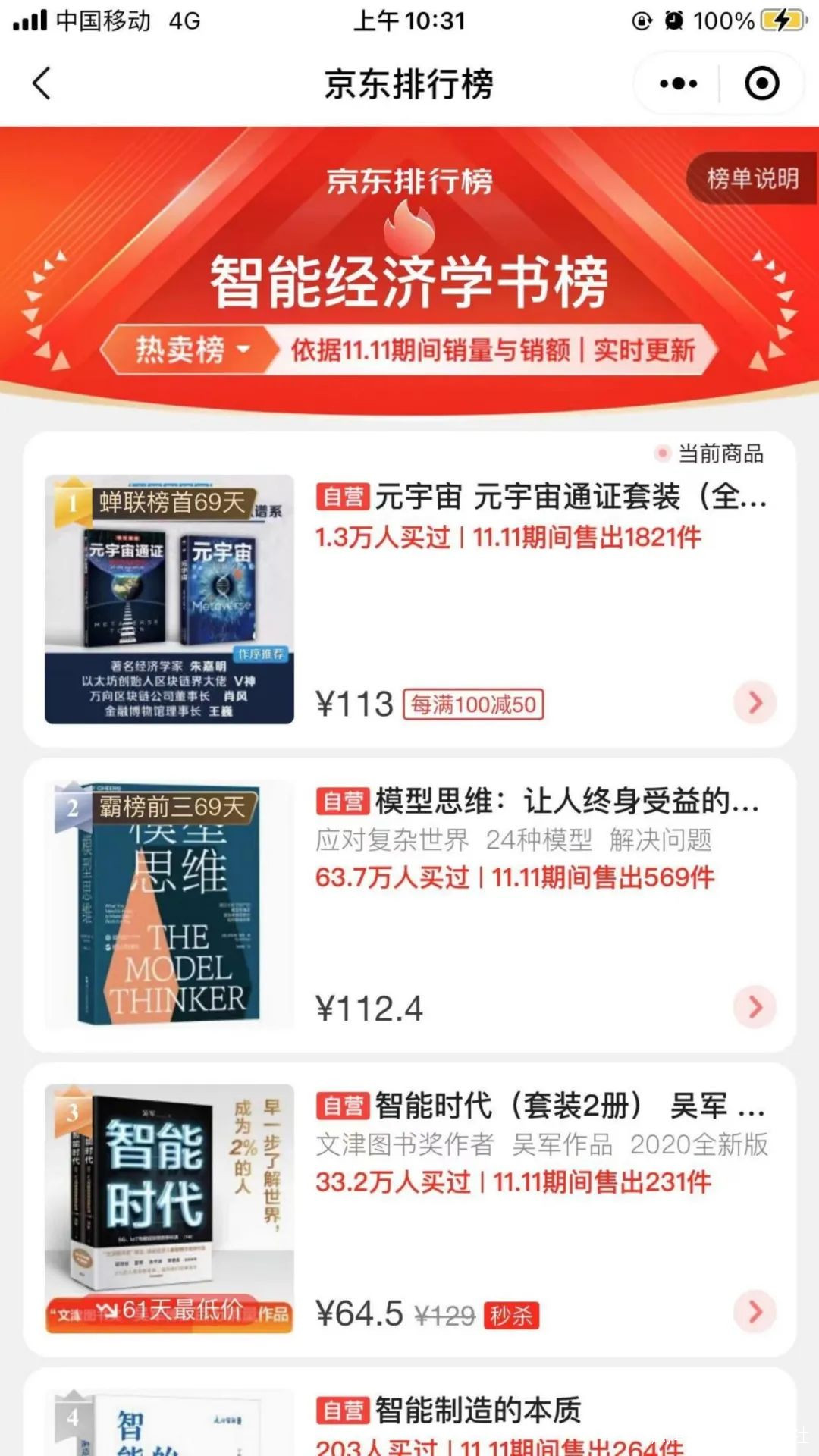This screenshot has height=1456, width=819.
Task: Tap the arrow next to the ¥64.5 price
Action: point(755,1312)
